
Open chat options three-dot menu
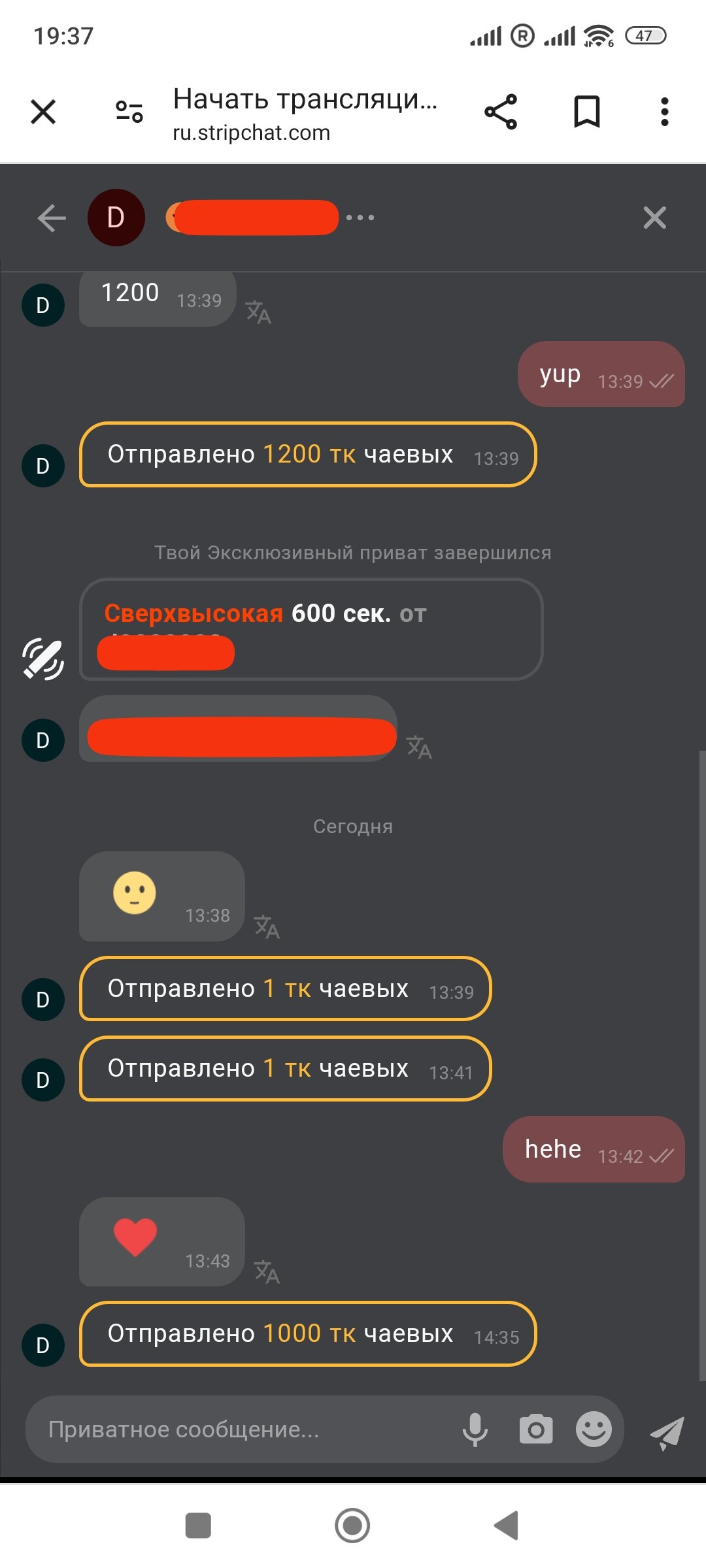point(360,218)
